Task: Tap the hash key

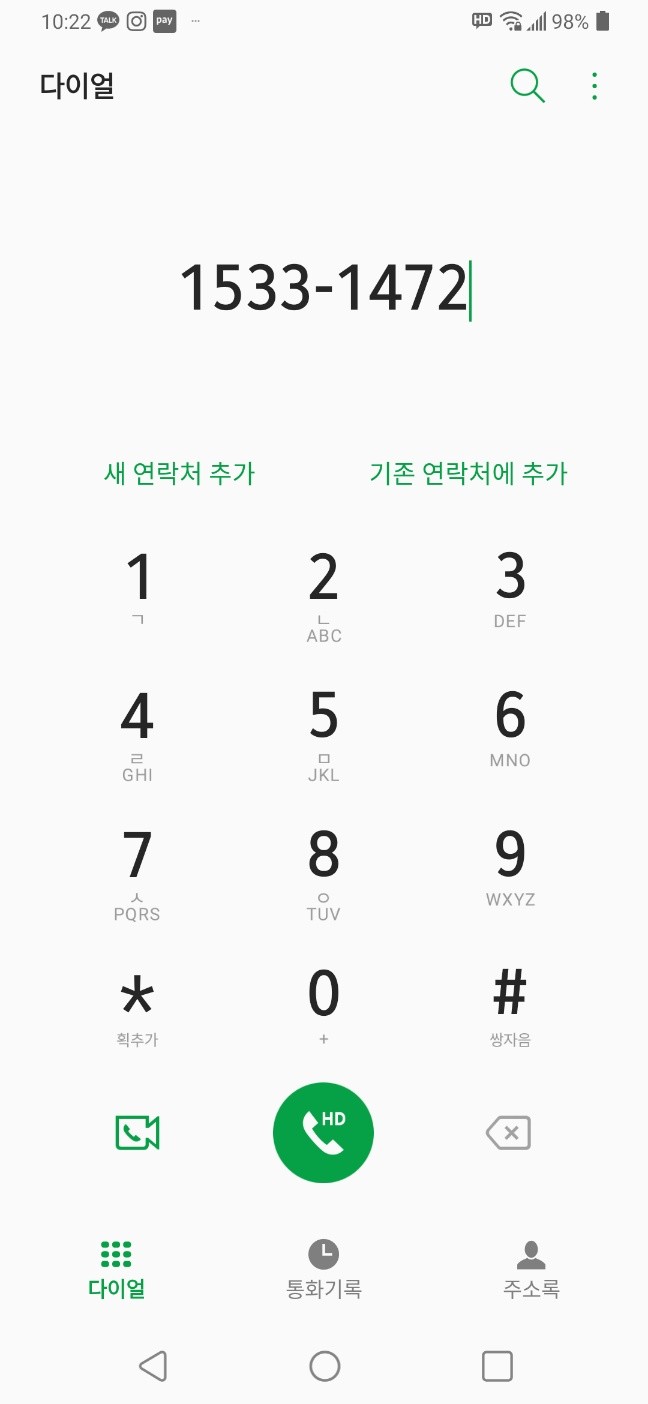Action: point(510,1006)
